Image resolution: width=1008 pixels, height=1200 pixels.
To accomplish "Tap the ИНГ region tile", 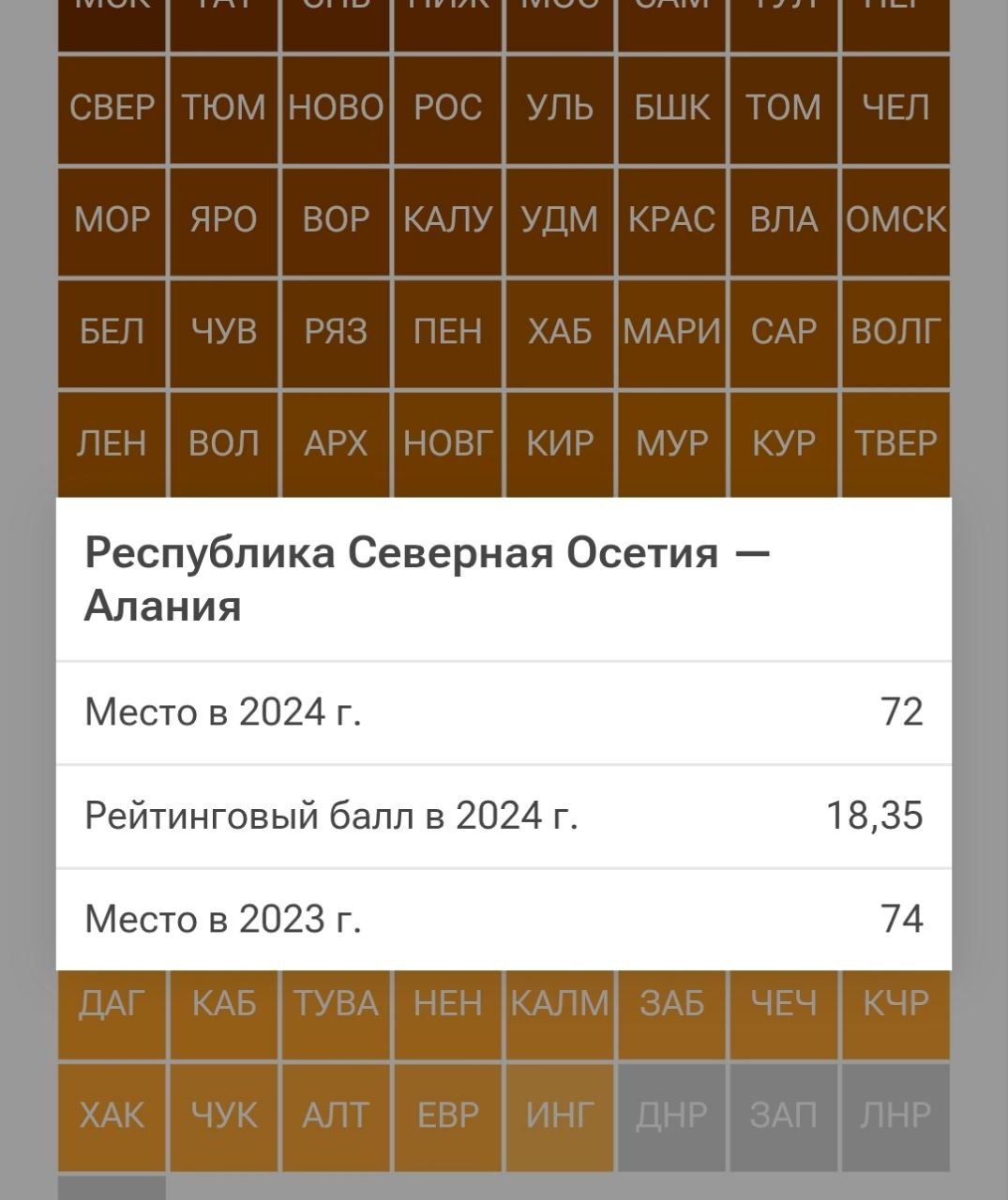I will point(560,1116).
